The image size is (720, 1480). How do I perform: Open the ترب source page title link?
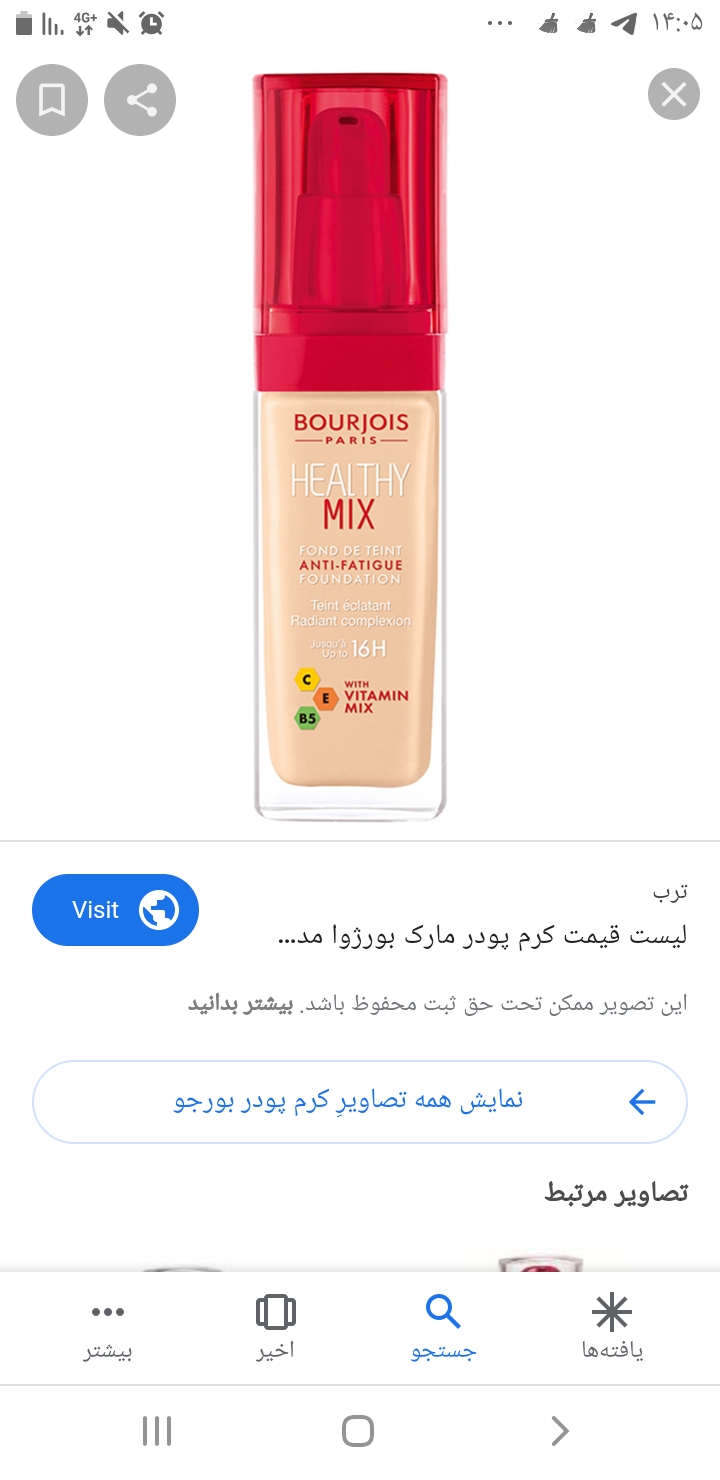(x=481, y=937)
